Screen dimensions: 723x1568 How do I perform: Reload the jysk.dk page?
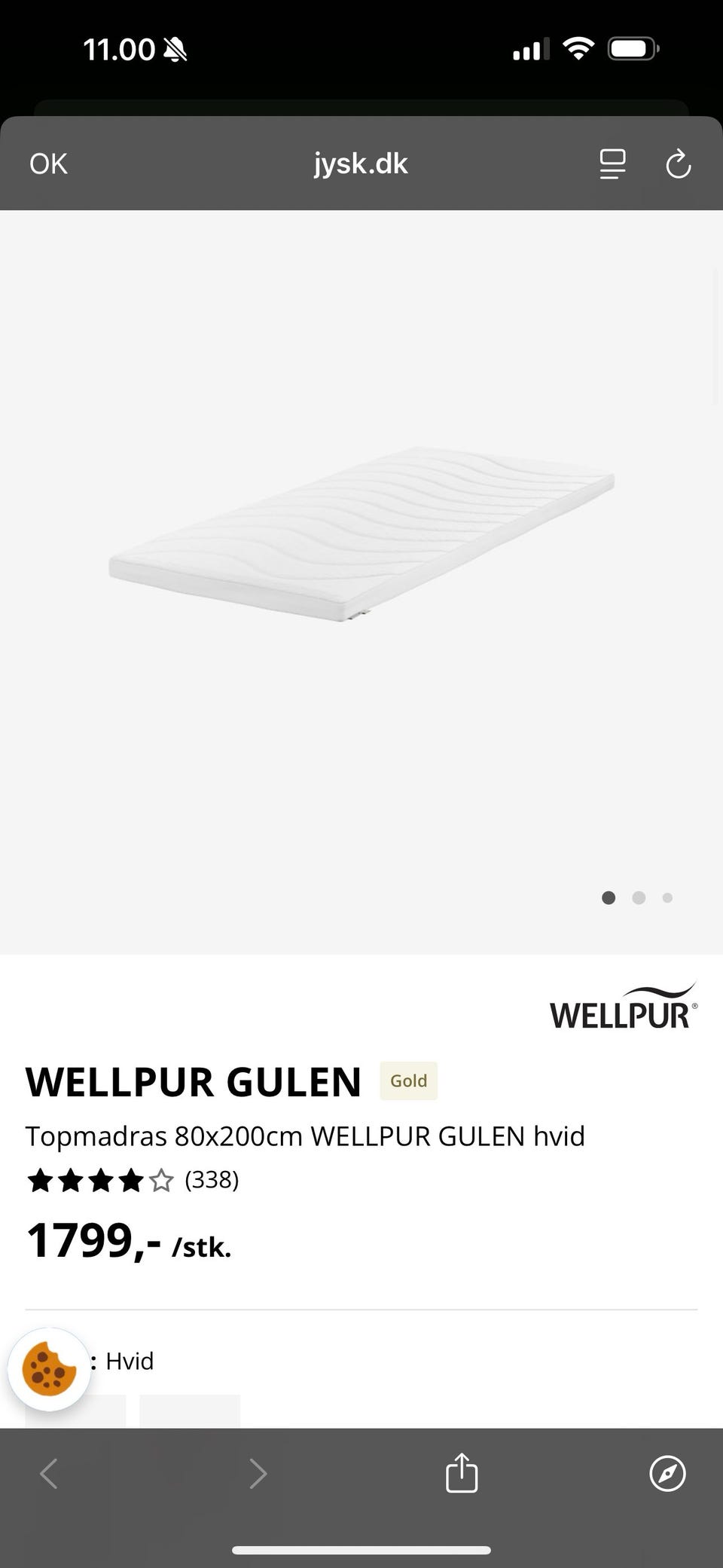(x=678, y=164)
